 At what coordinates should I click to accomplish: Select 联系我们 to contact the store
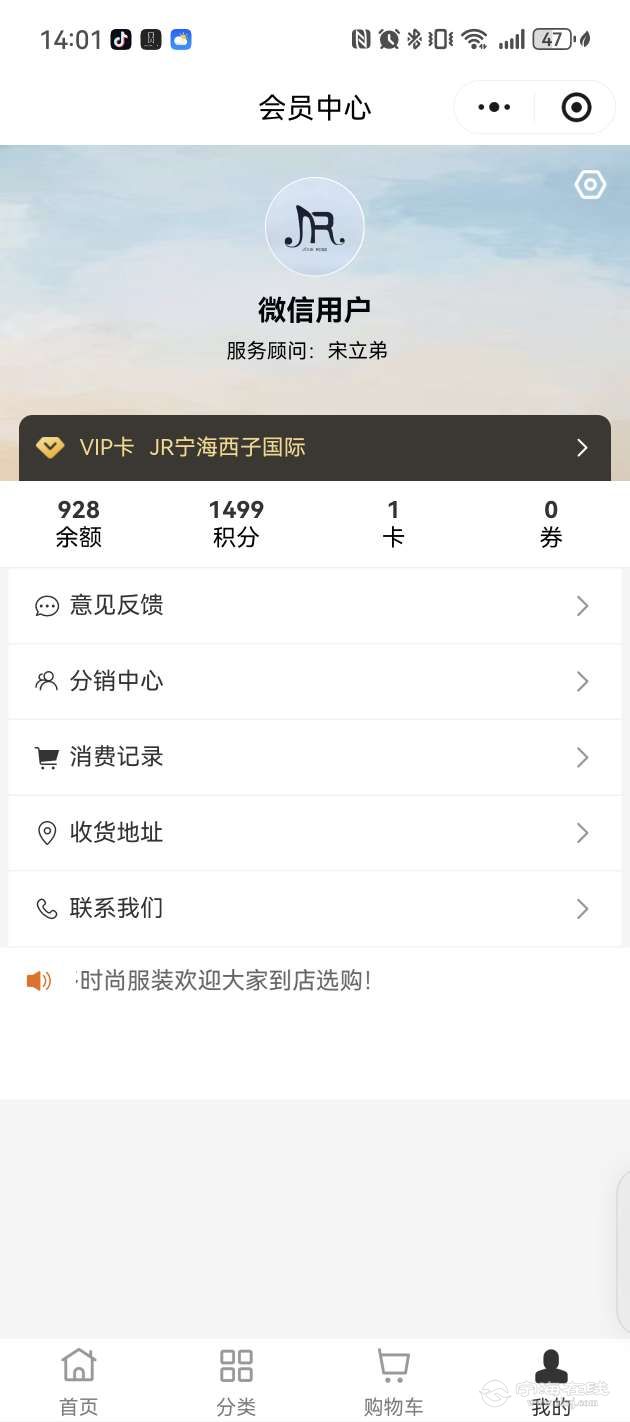[315, 909]
